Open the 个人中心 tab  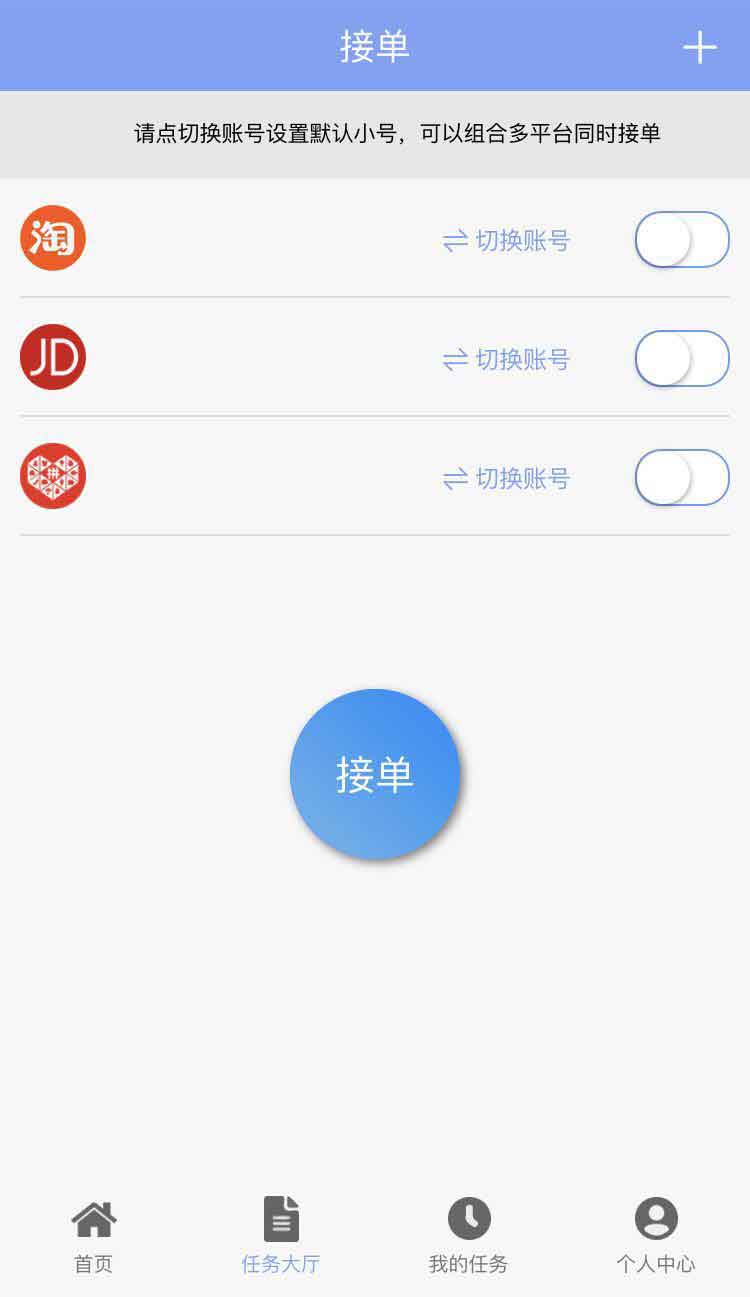pos(656,1237)
